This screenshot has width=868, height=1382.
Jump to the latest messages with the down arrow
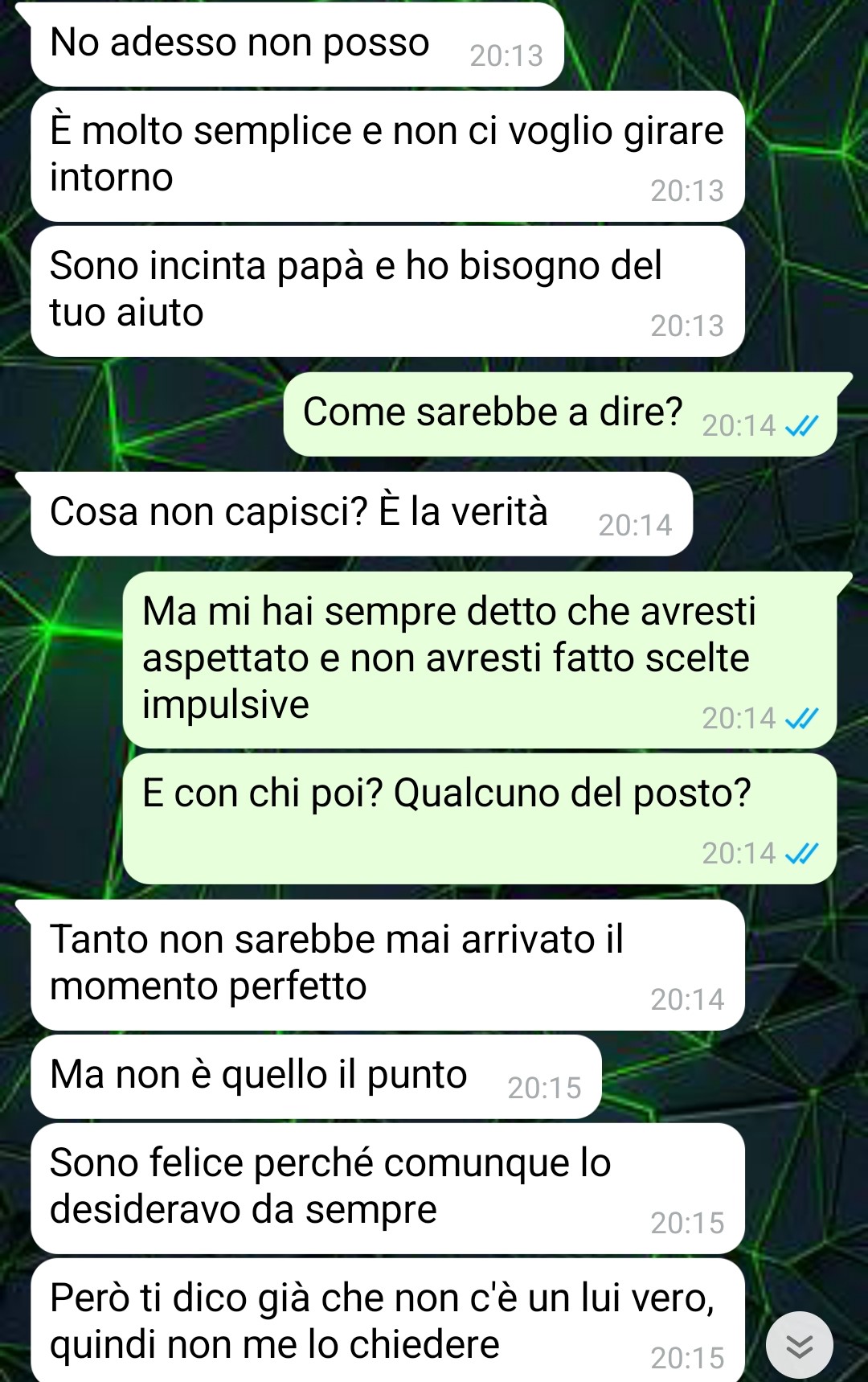click(x=799, y=1345)
